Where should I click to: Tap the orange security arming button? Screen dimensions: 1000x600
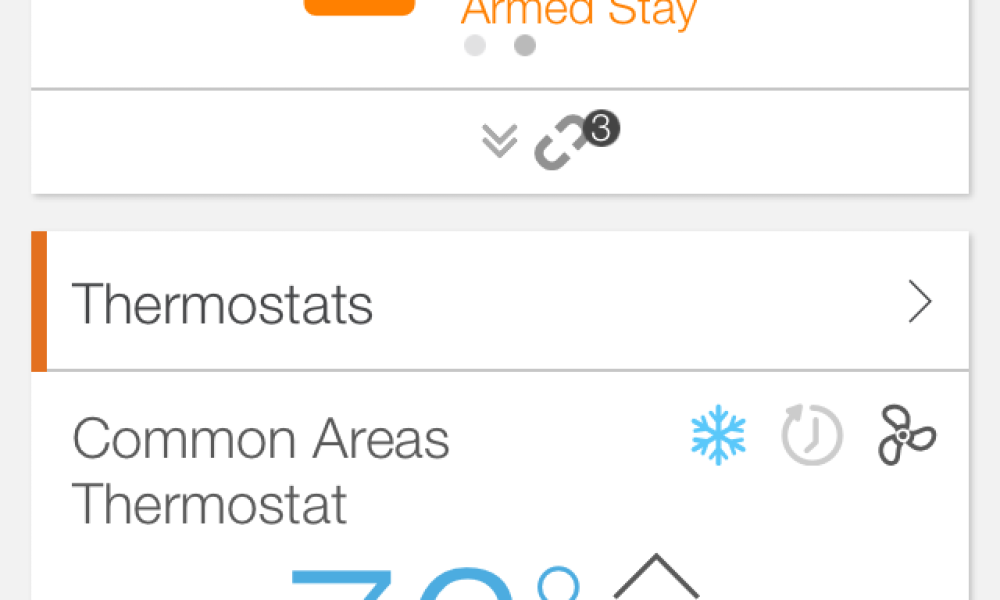point(359,6)
